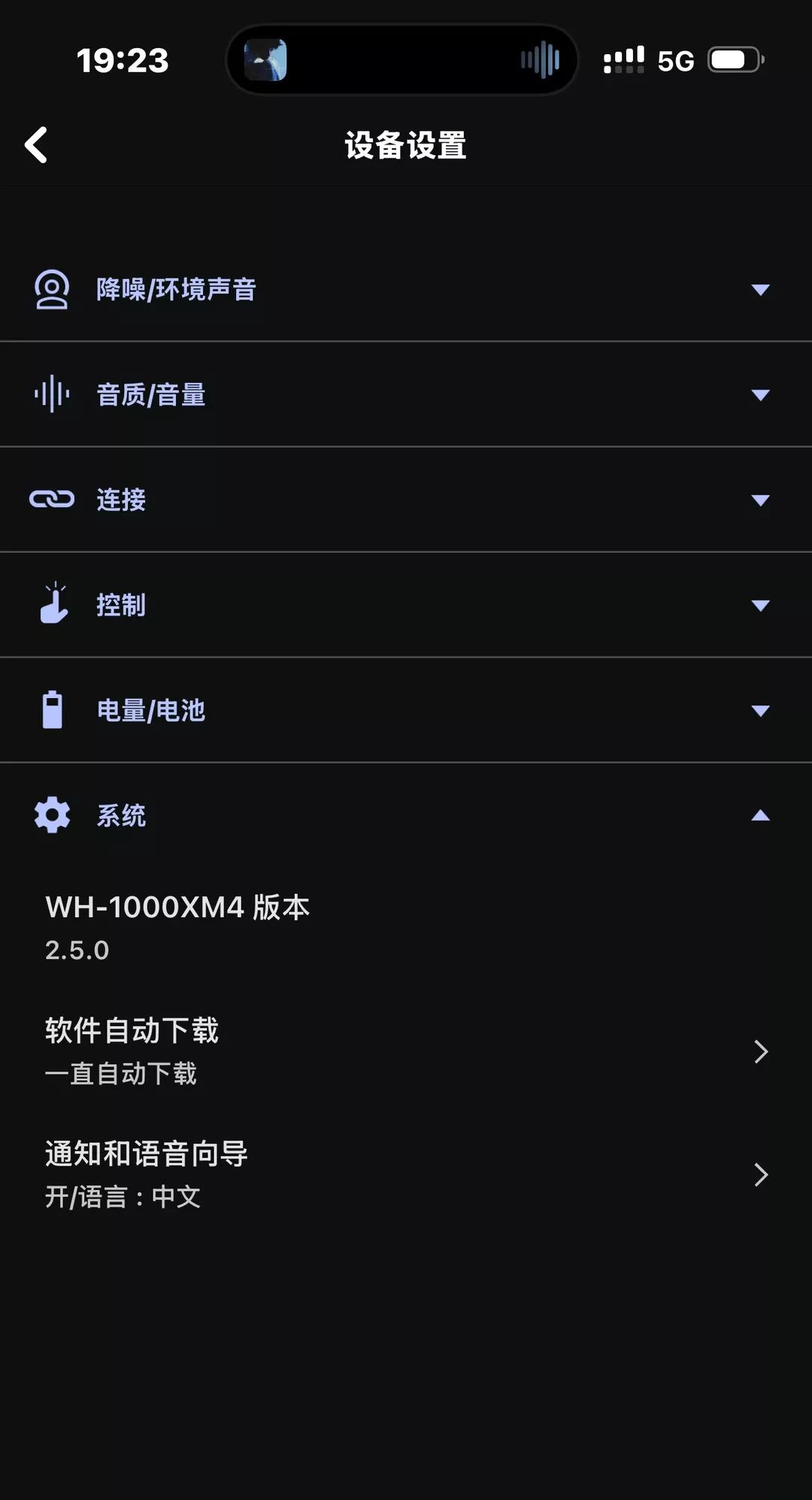The height and width of the screenshot is (1500, 812).
Task: Tap the back arrow to leave 设备设置
Action: (35, 145)
